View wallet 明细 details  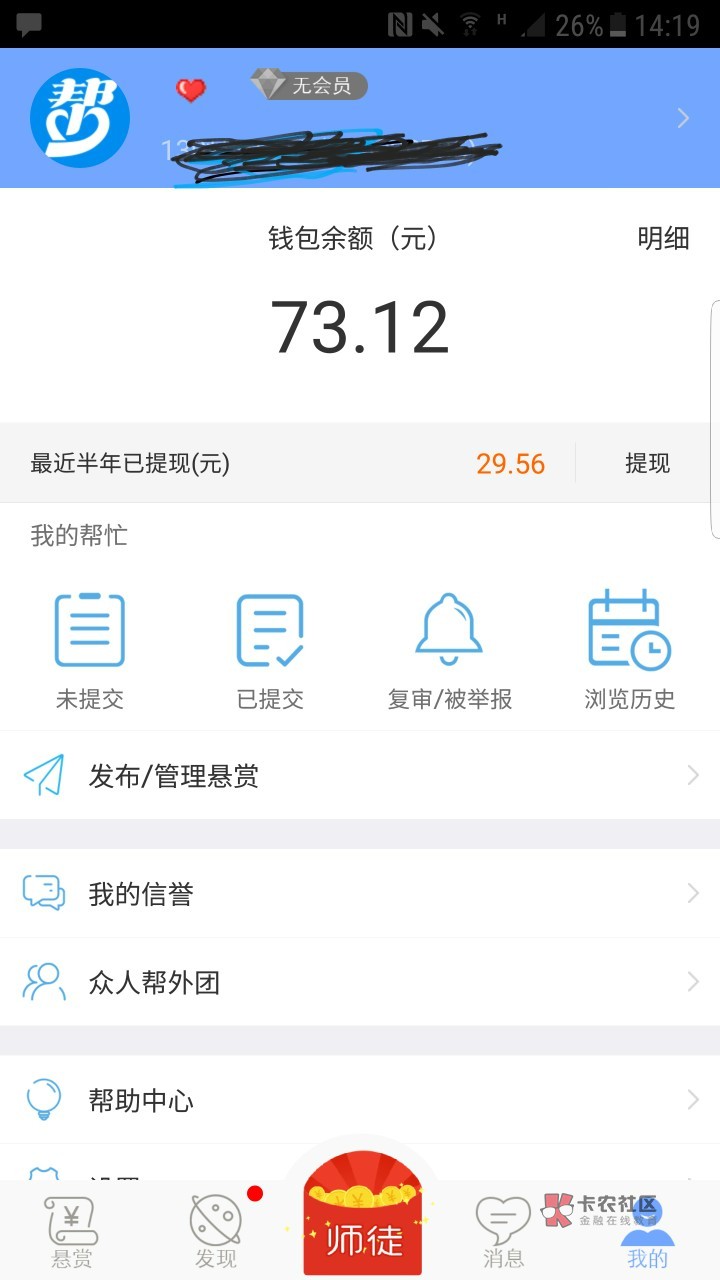coord(663,238)
